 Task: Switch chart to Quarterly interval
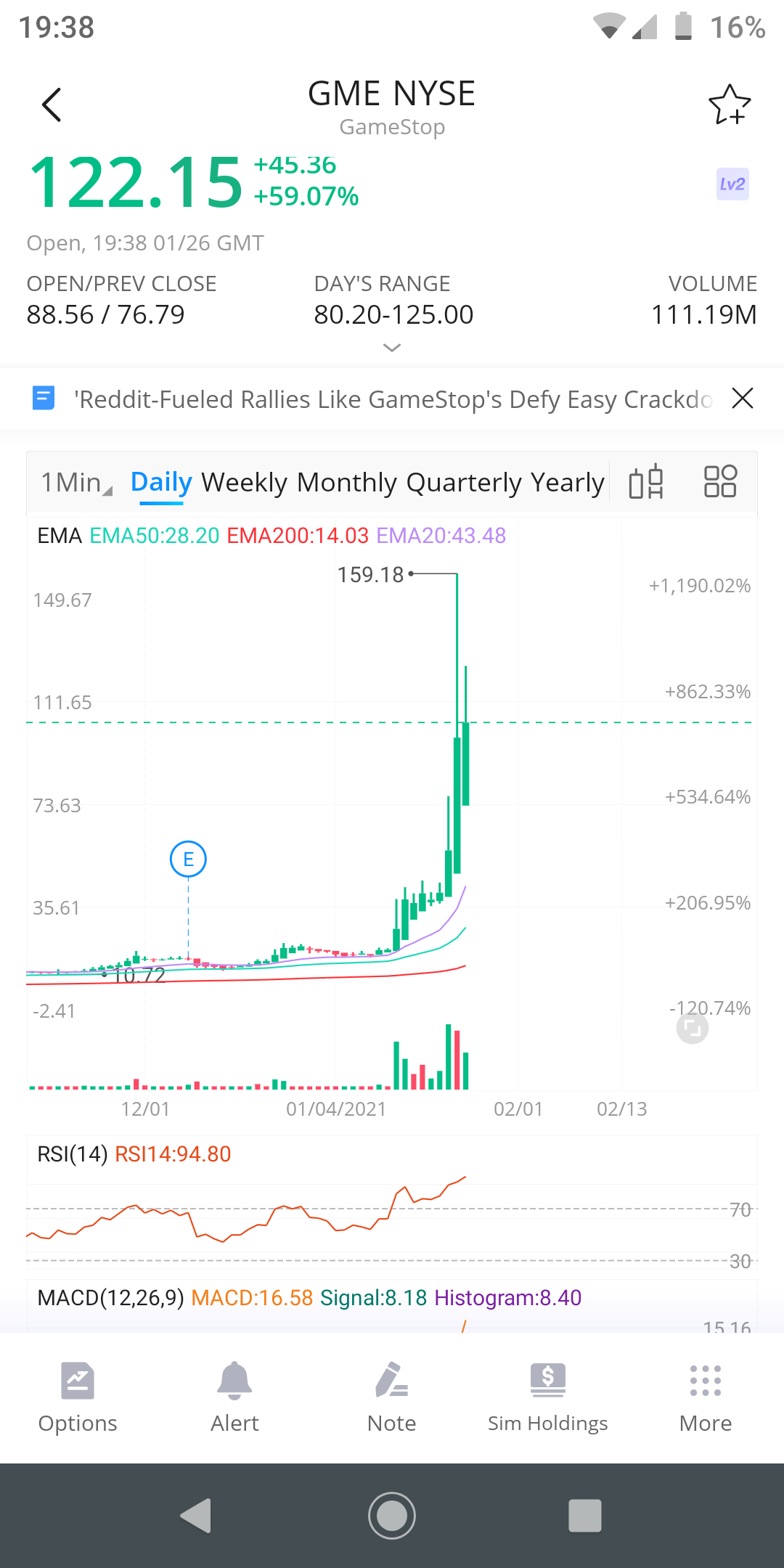tap(464, 483)
